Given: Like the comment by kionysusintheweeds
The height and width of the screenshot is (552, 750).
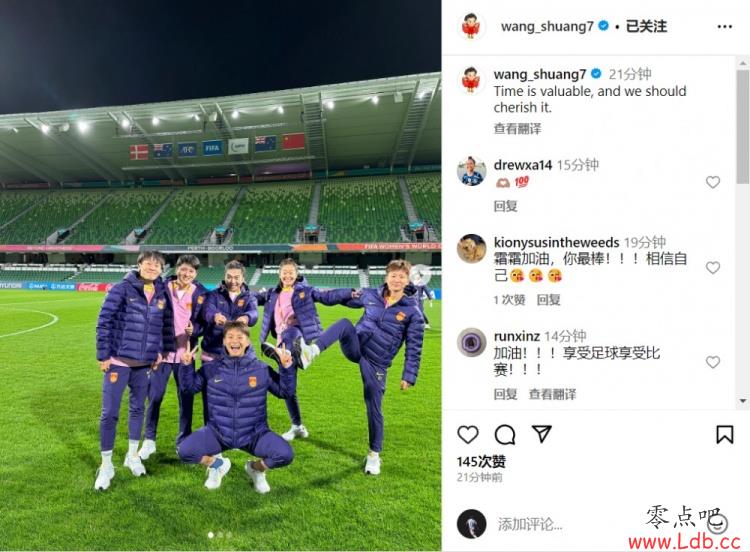Looking at the screenshot, I should click(x=713, y=268).
